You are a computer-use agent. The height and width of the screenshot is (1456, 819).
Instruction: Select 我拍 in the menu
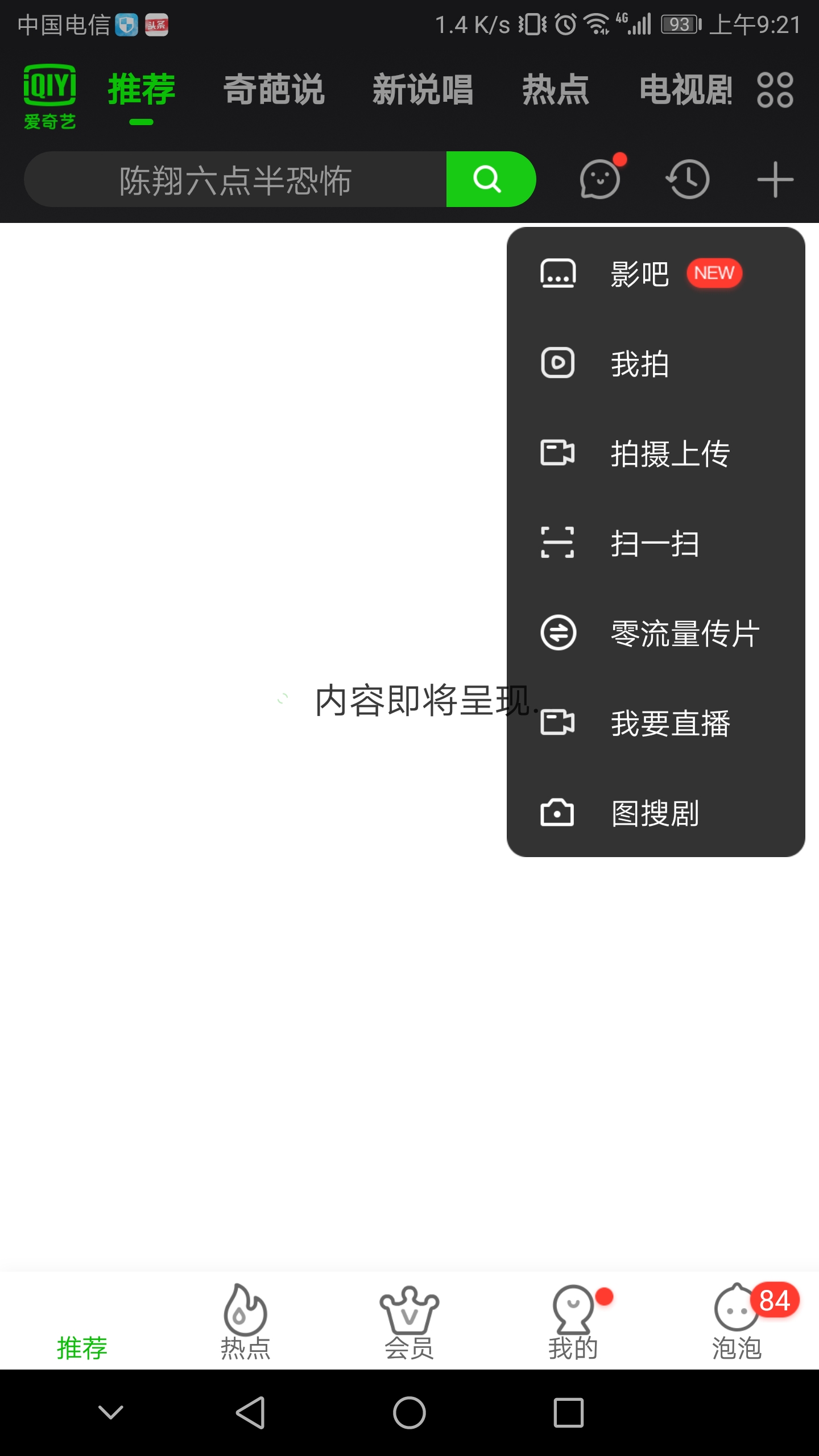click(640, 364)
